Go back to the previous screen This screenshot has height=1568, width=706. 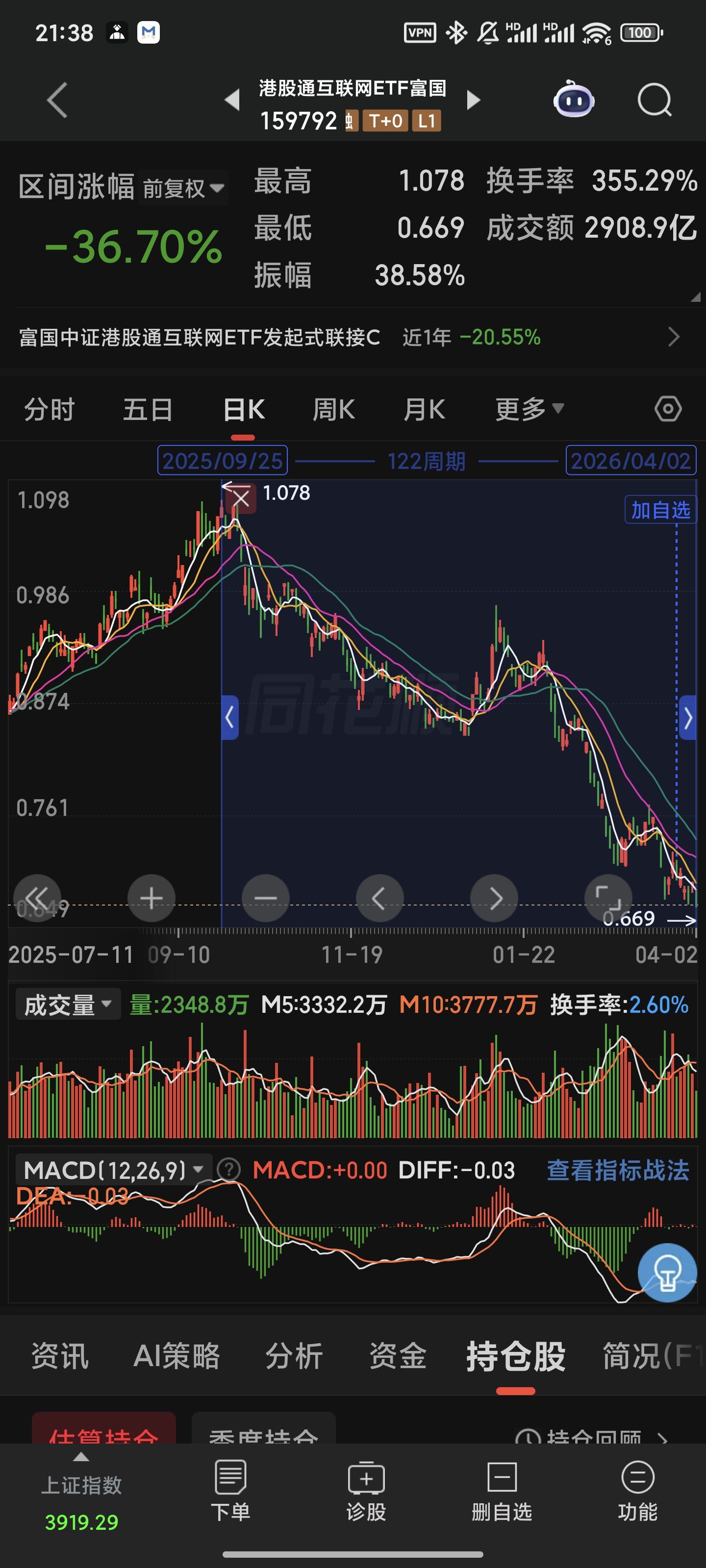[57, 100]
